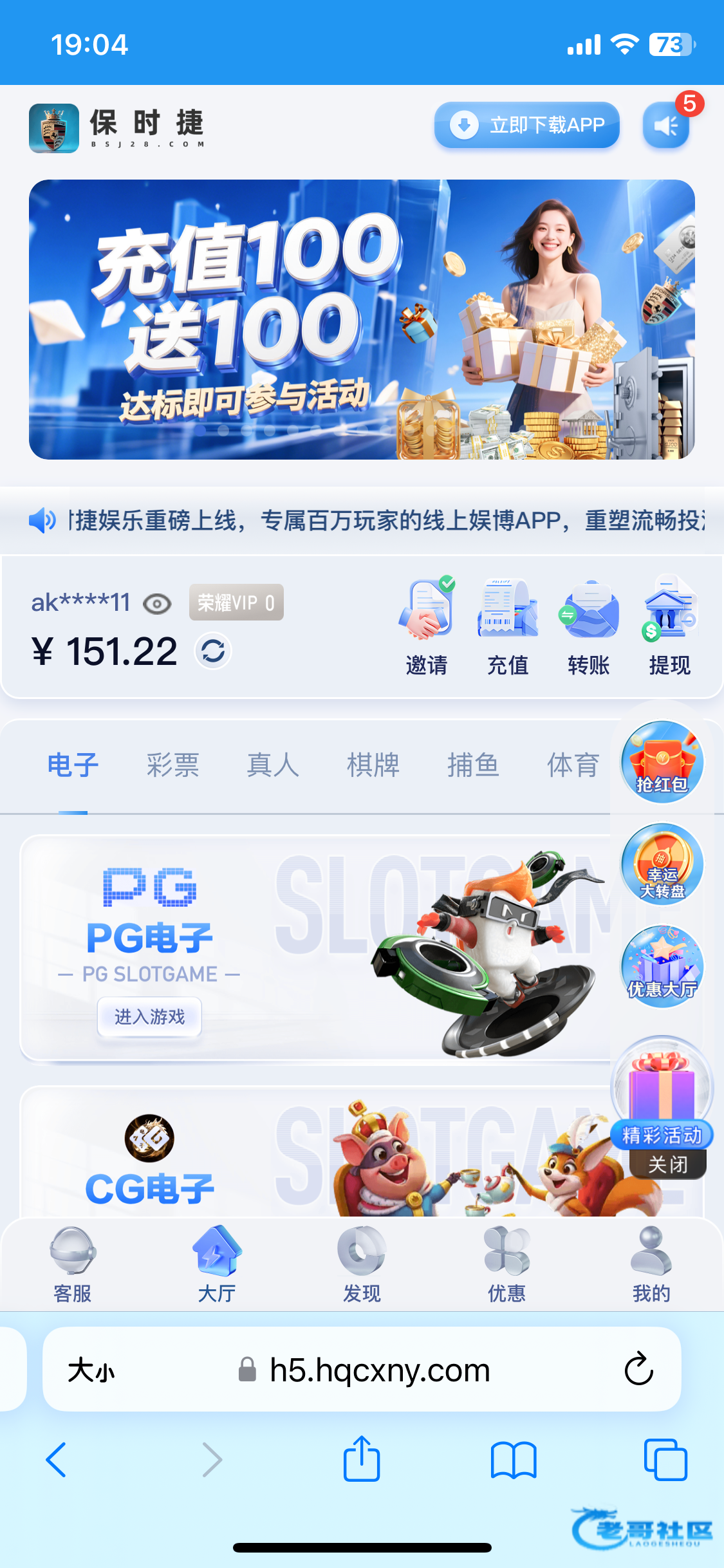The width and height of the screenshot is (724, 1568).
Task: Tap the 立即下载APP download button
Action: [526, 125]
